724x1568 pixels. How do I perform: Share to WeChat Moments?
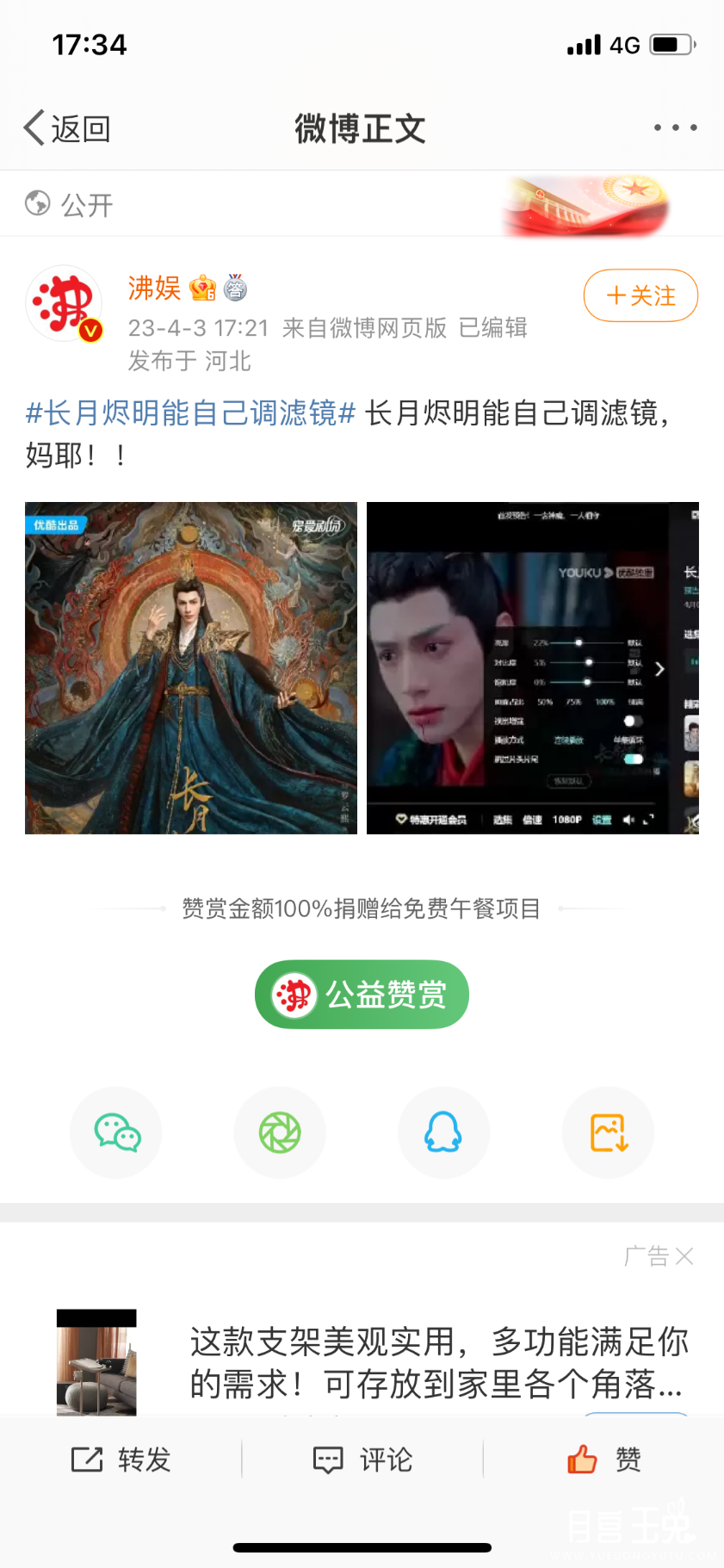[x=280, y=1132]
